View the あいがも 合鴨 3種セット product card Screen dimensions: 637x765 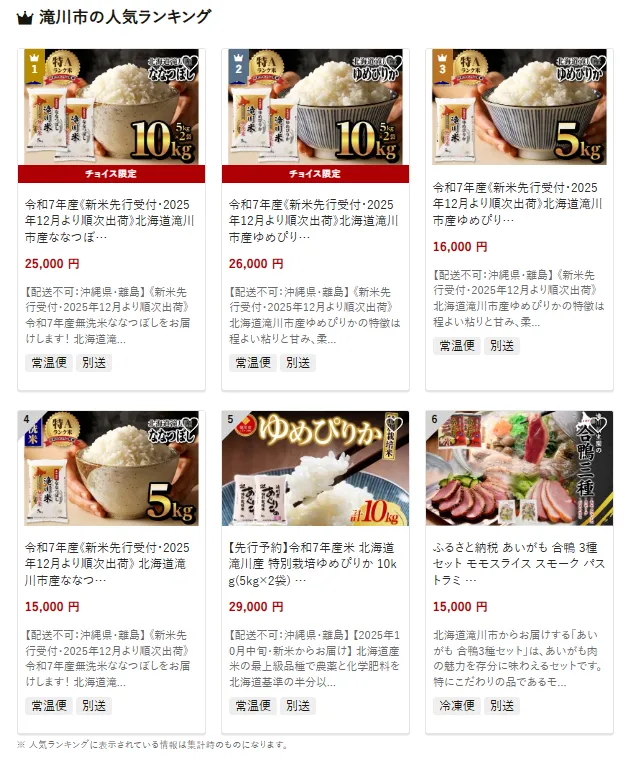pyautogui.click(x=519, y=560)
